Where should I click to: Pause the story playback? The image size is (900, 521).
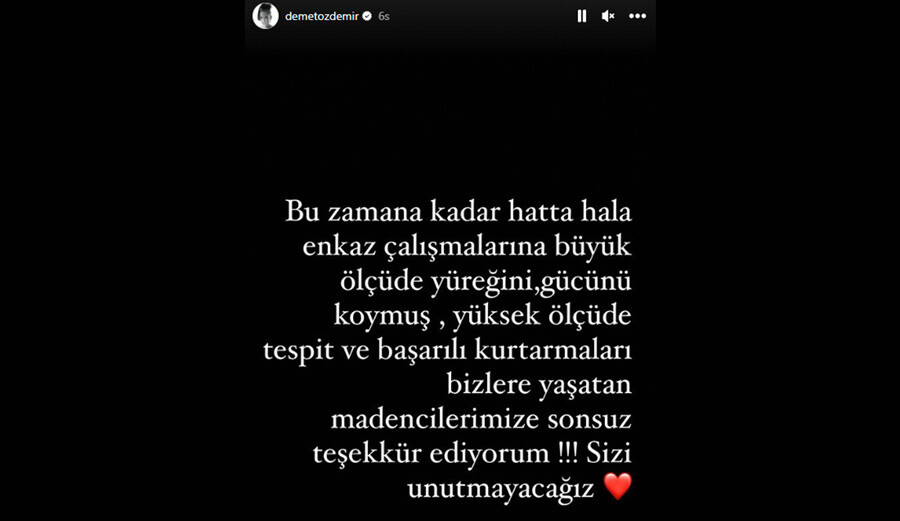coord(581,16)
